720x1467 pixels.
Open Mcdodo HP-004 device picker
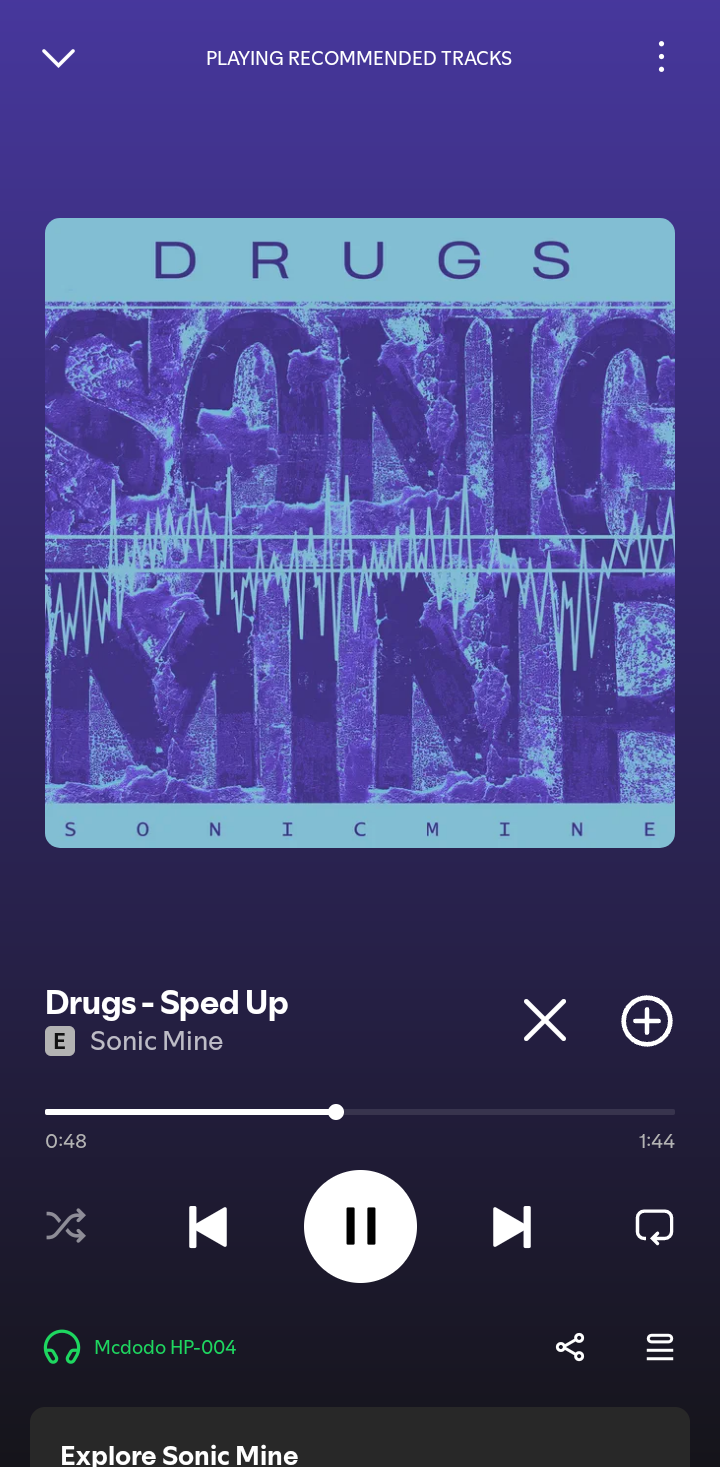140,1347
